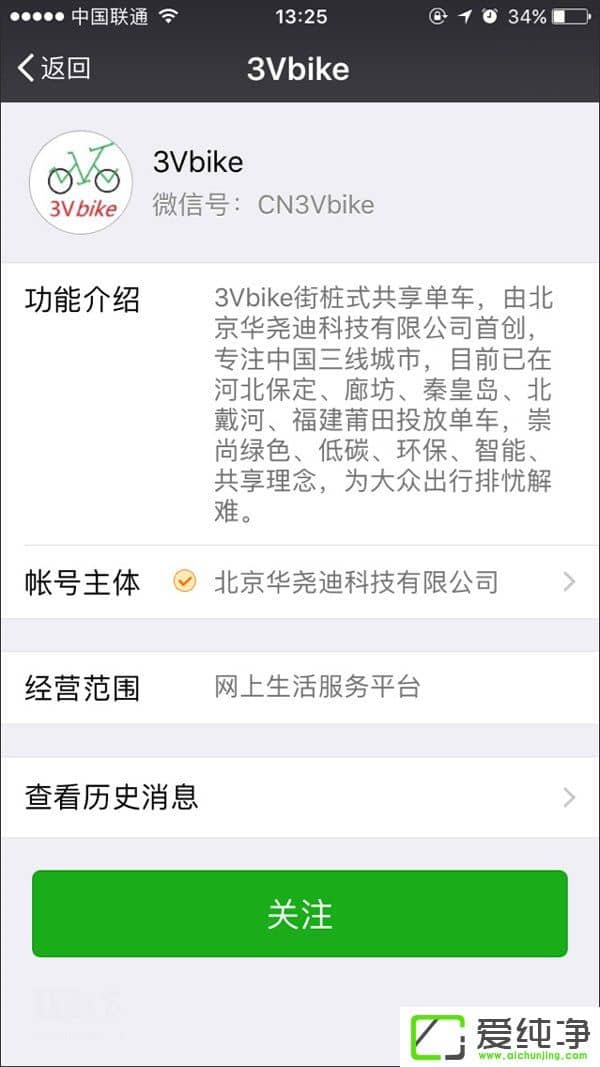Tap the green 关注 follow button
This screenshot has height=1067, width=600.
click(299, 913)
